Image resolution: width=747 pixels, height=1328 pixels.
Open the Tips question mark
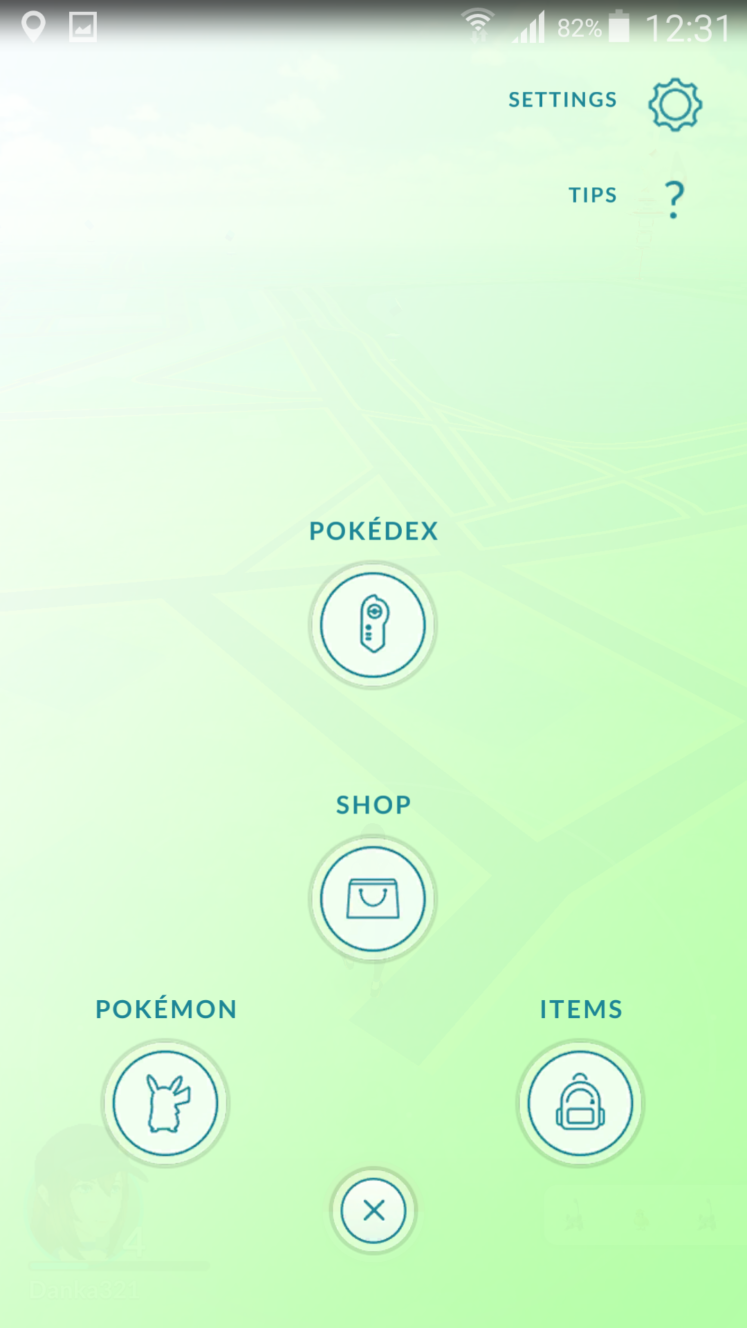tap(675, 200)
